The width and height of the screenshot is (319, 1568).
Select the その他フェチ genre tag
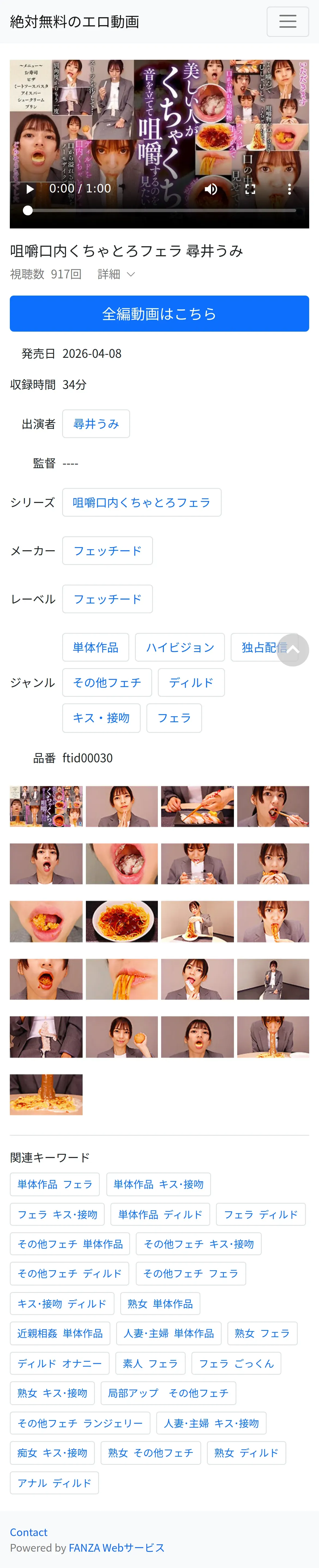point(107,682)
